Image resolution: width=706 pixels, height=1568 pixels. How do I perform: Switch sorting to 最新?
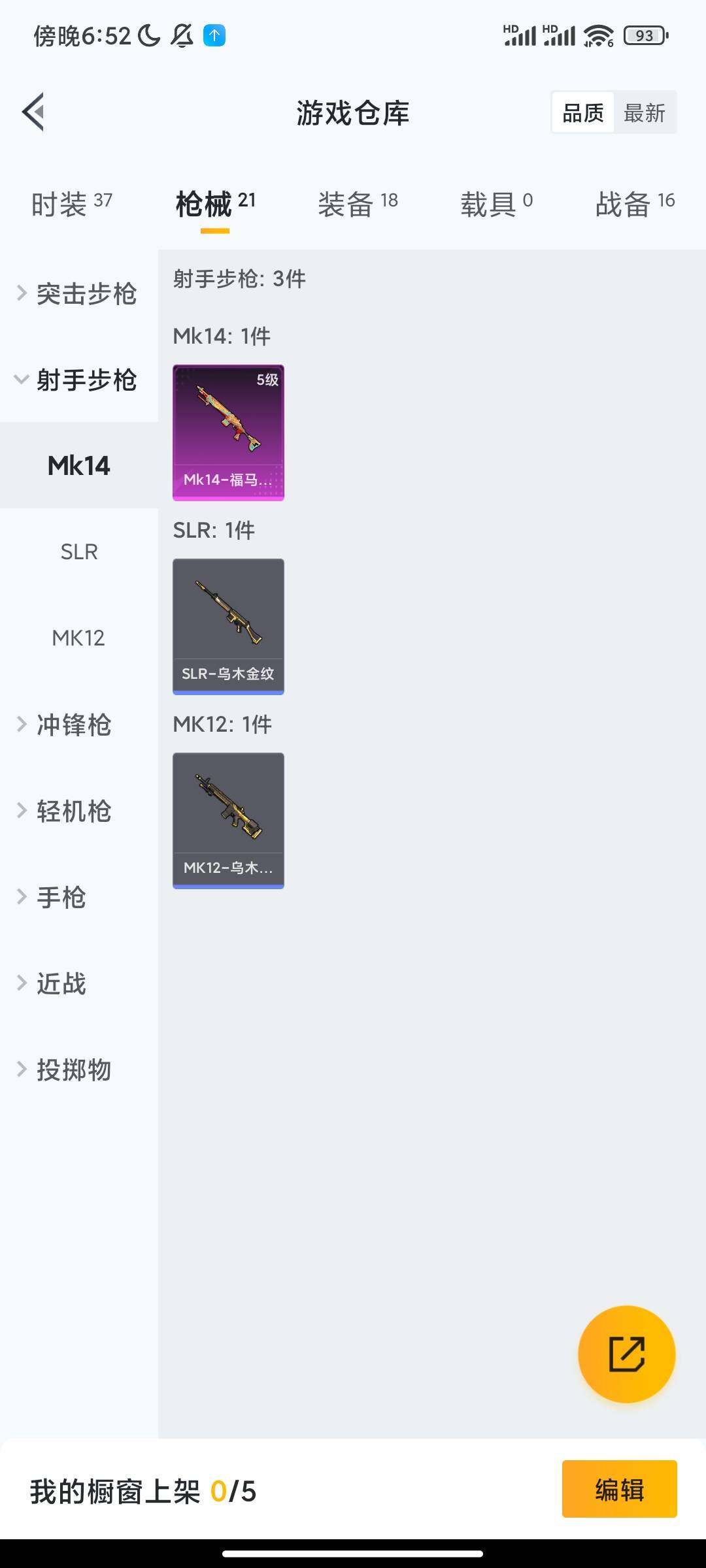(x=645, y=112)
